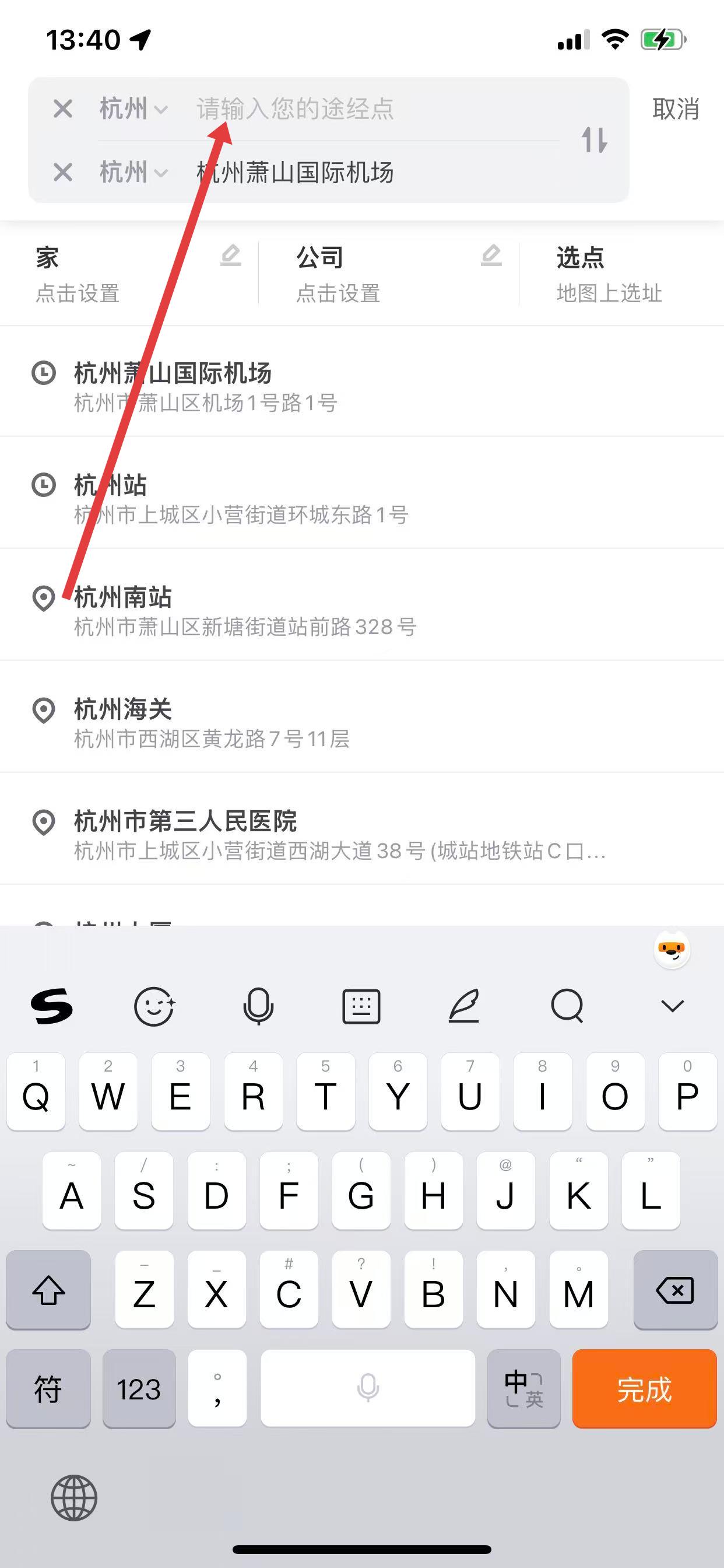Image resolution: width=724 pixels, height=1568 pixels.
Task: Edit the destination 杭州萧山国际机场 field
Action: (365, 172)
